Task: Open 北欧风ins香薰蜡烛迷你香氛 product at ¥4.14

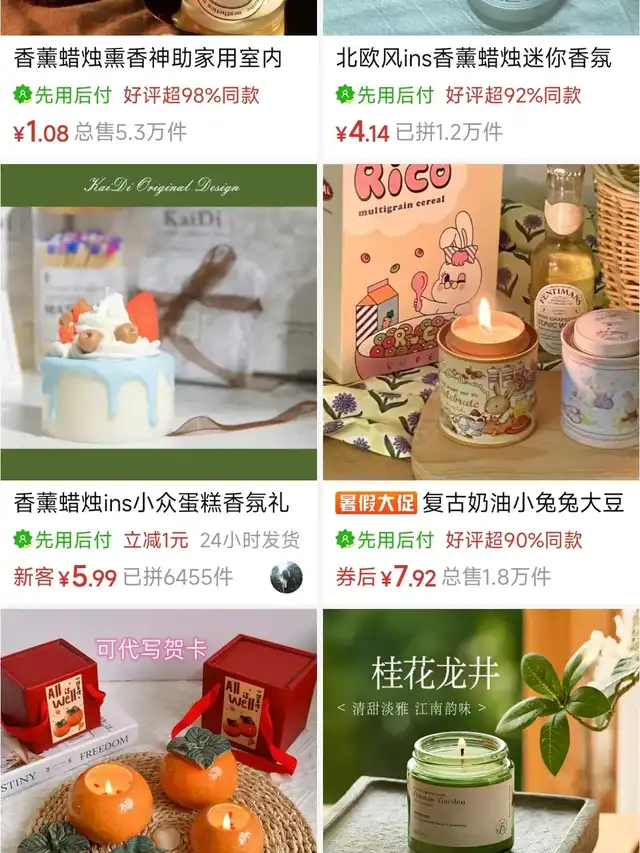Action: (x=473, y=58)
